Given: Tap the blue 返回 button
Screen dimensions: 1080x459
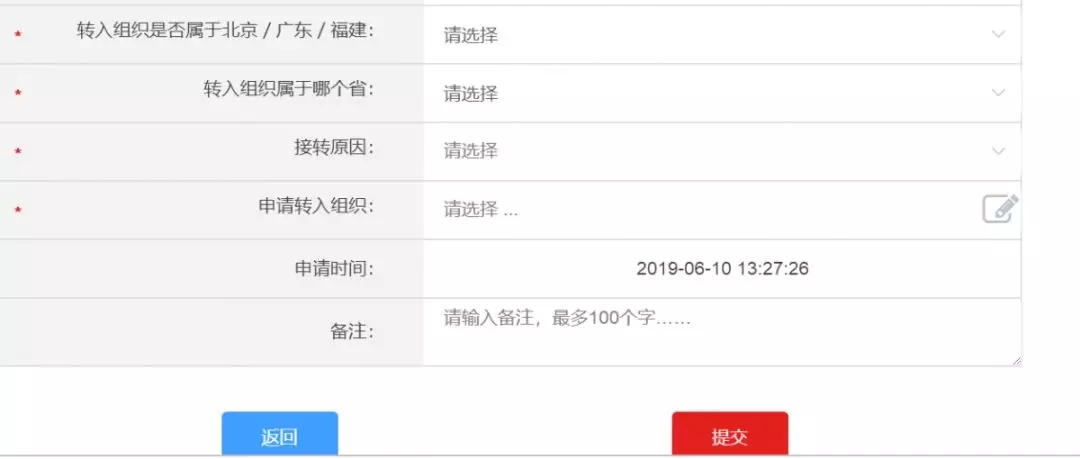Looking at the screenshot, I should (280, 436).
